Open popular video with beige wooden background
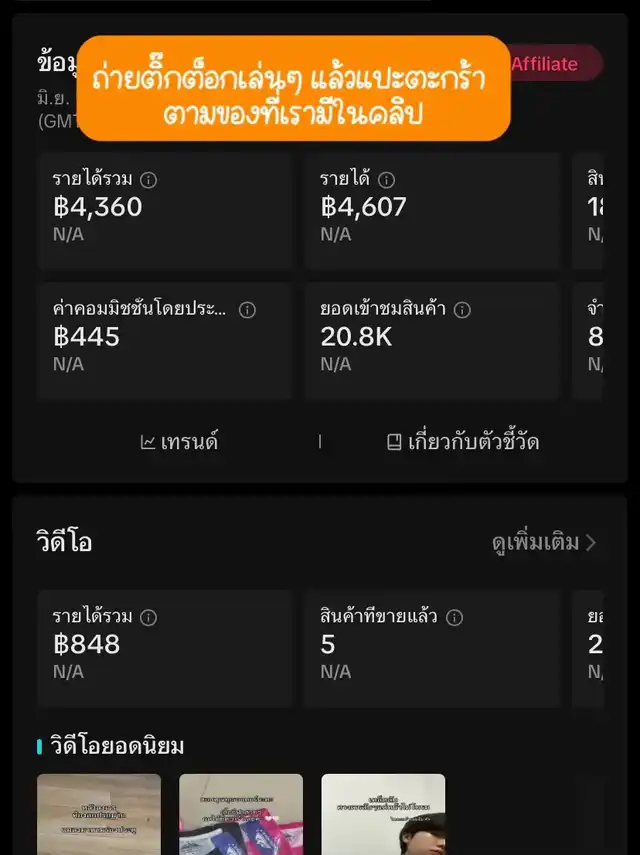 [99, 814]
